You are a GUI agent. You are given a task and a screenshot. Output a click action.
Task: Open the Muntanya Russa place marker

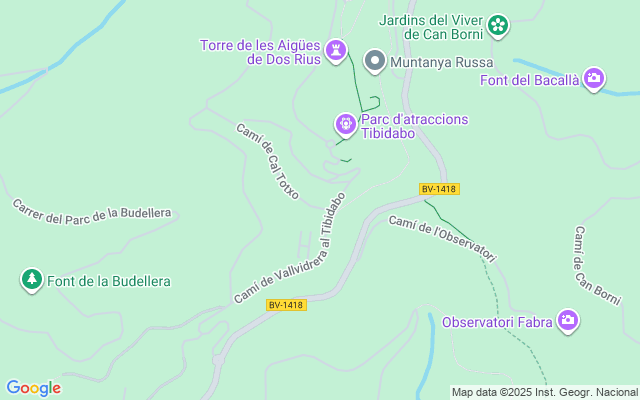[375, 61]
